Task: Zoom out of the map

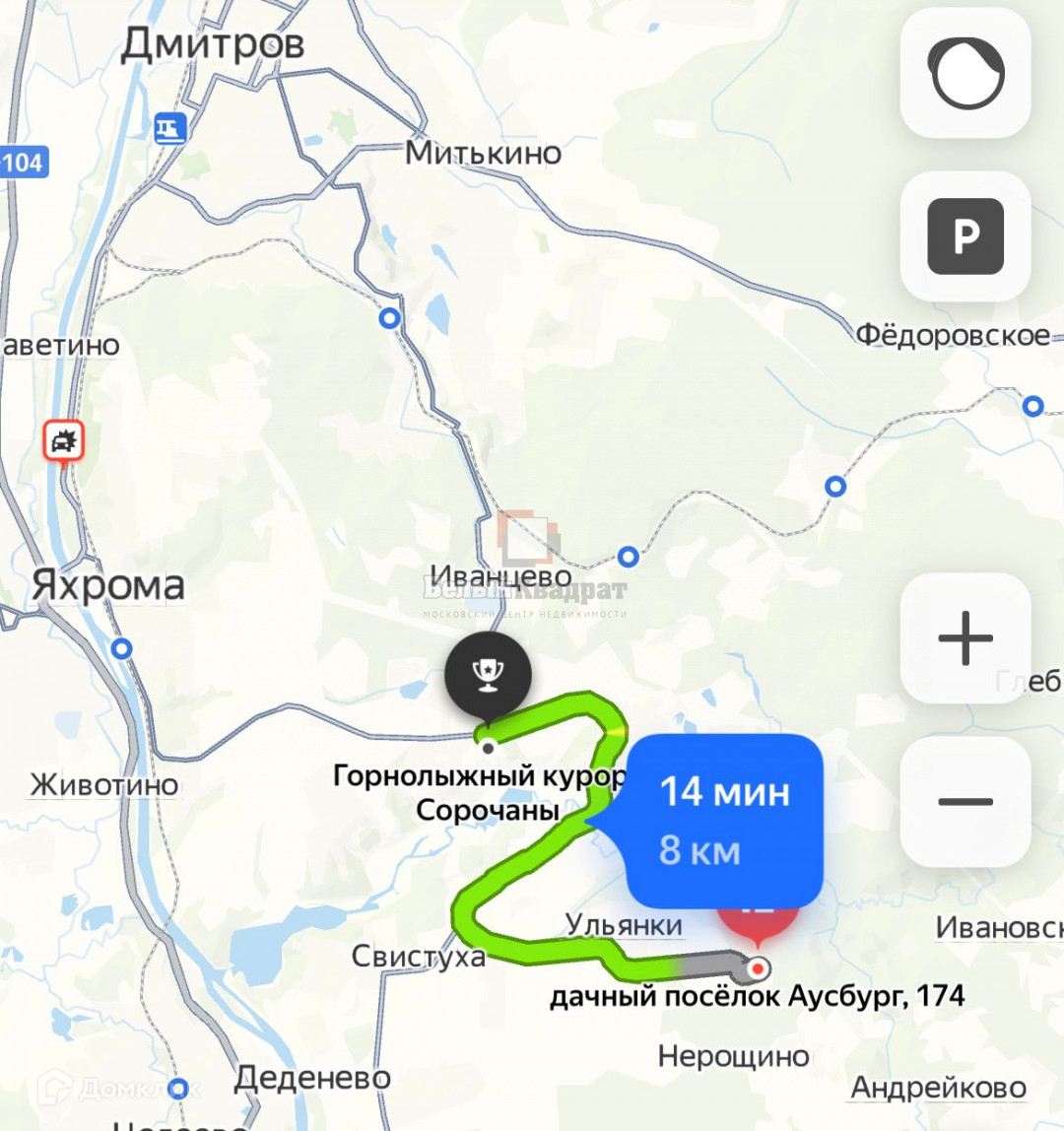Action: point(965,802)
